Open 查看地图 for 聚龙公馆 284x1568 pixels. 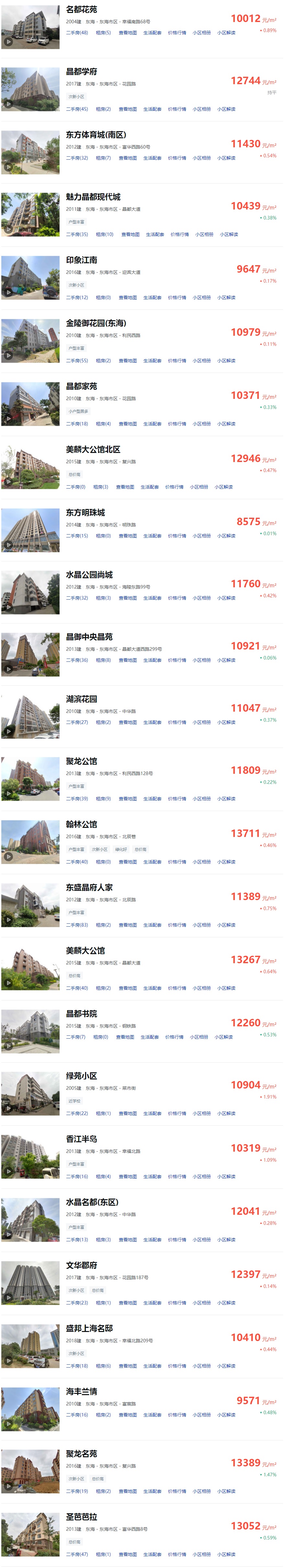point(127,799)
